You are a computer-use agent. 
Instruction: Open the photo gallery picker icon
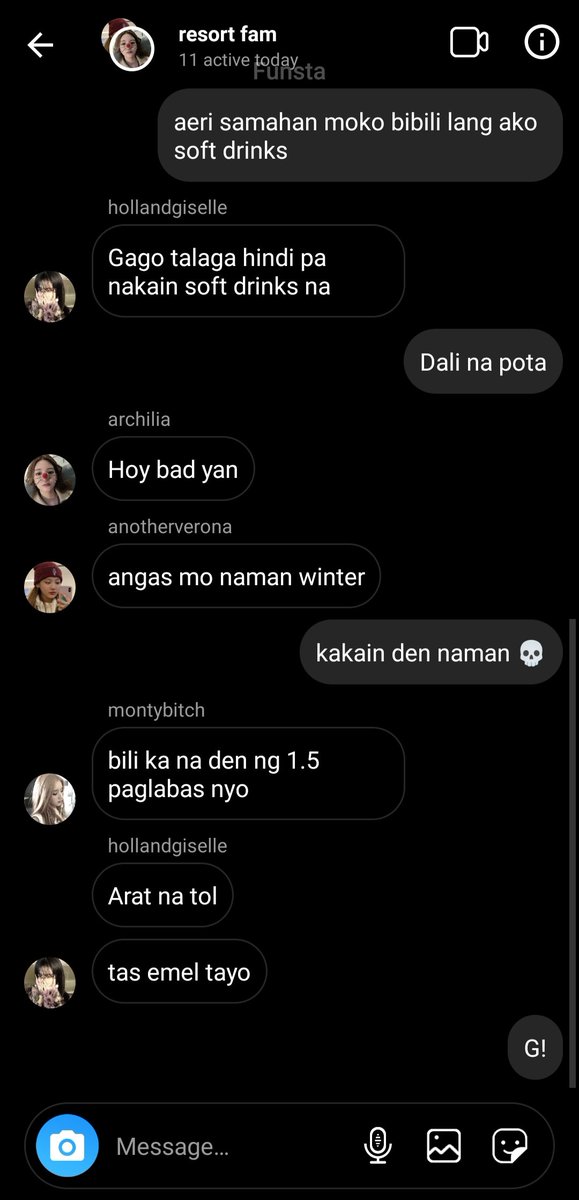coord(444,1145)
